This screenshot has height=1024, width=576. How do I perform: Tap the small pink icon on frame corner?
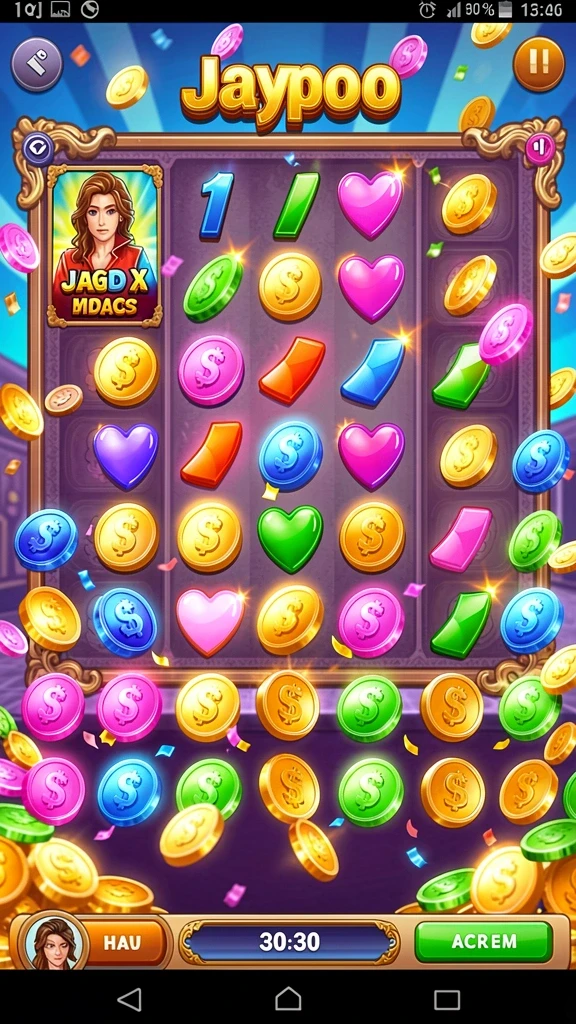(540, 148)
